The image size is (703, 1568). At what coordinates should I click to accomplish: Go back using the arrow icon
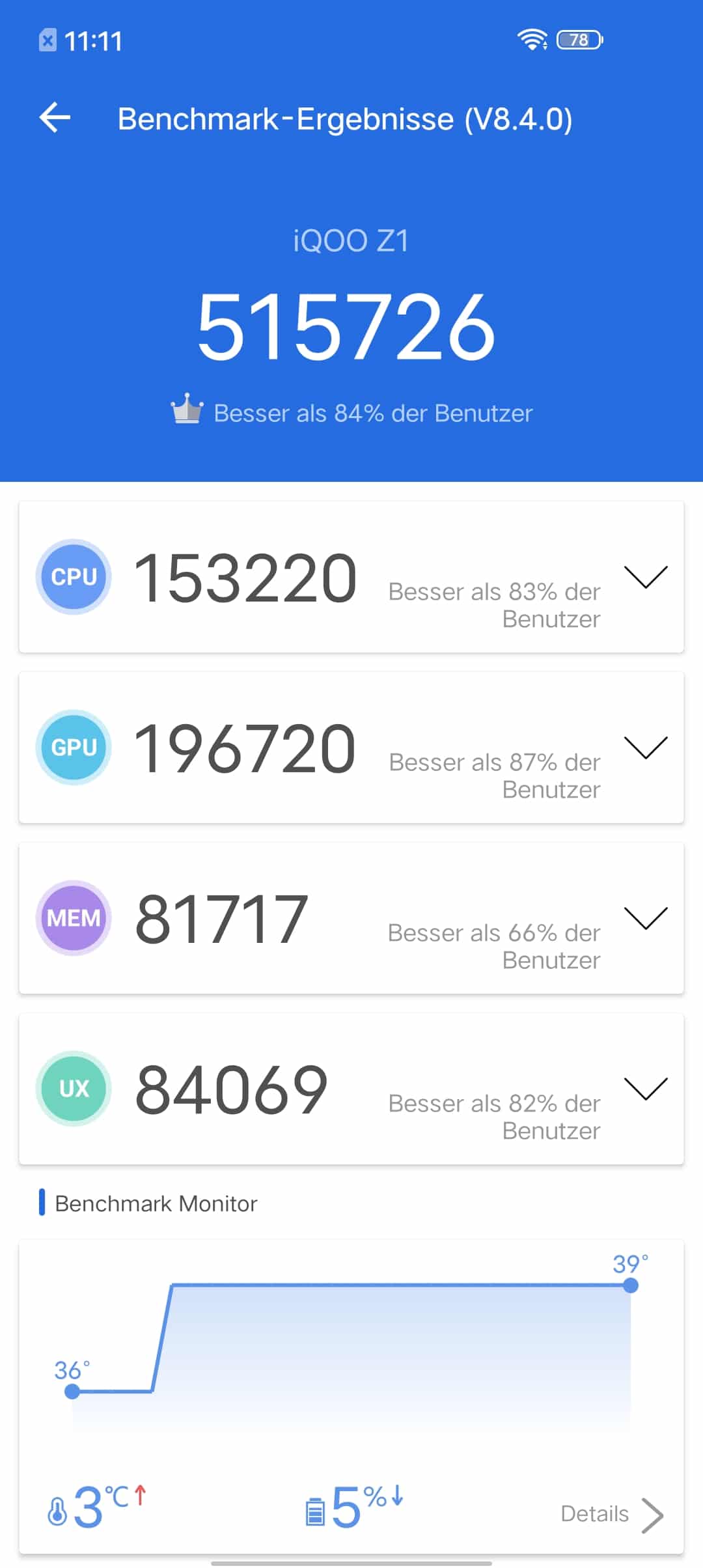55,118
